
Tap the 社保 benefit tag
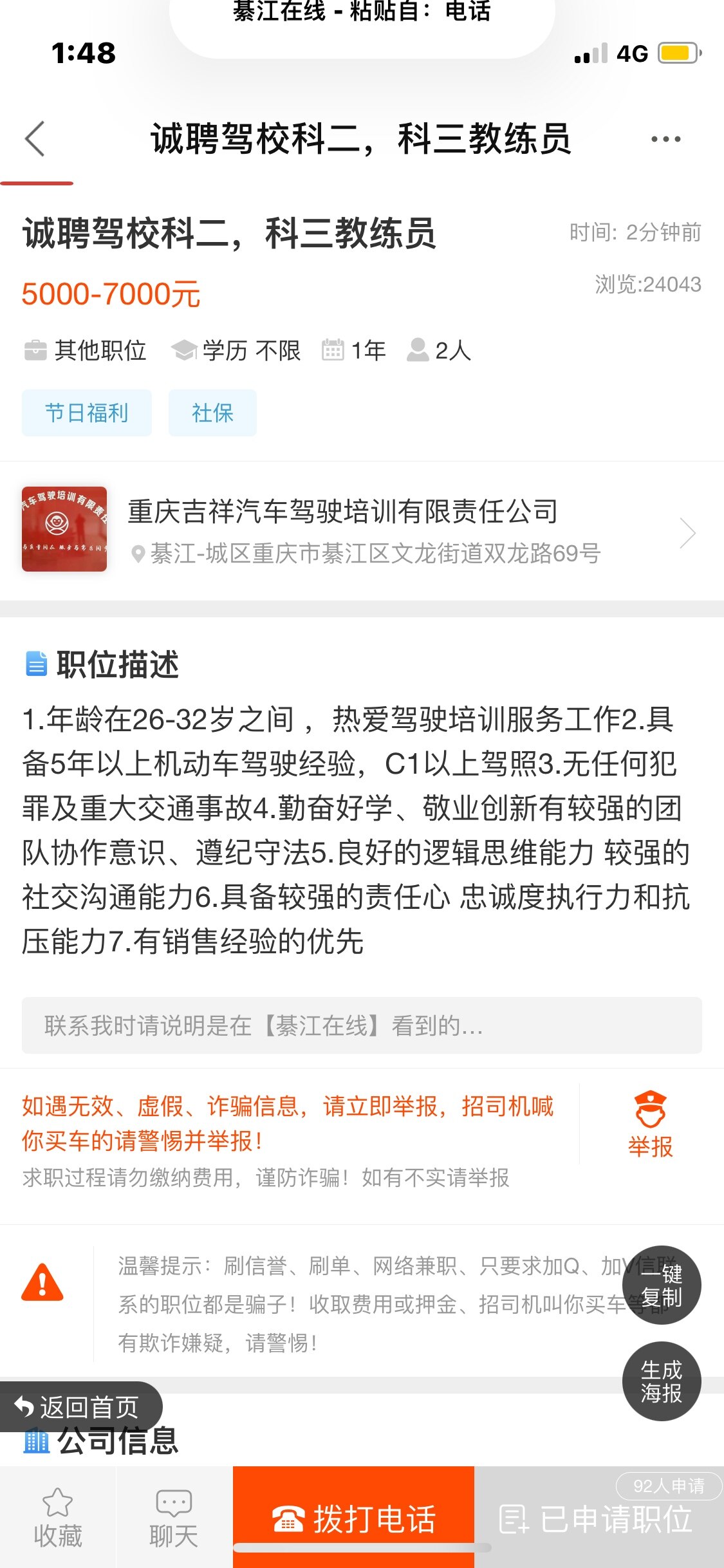point(212,413)
